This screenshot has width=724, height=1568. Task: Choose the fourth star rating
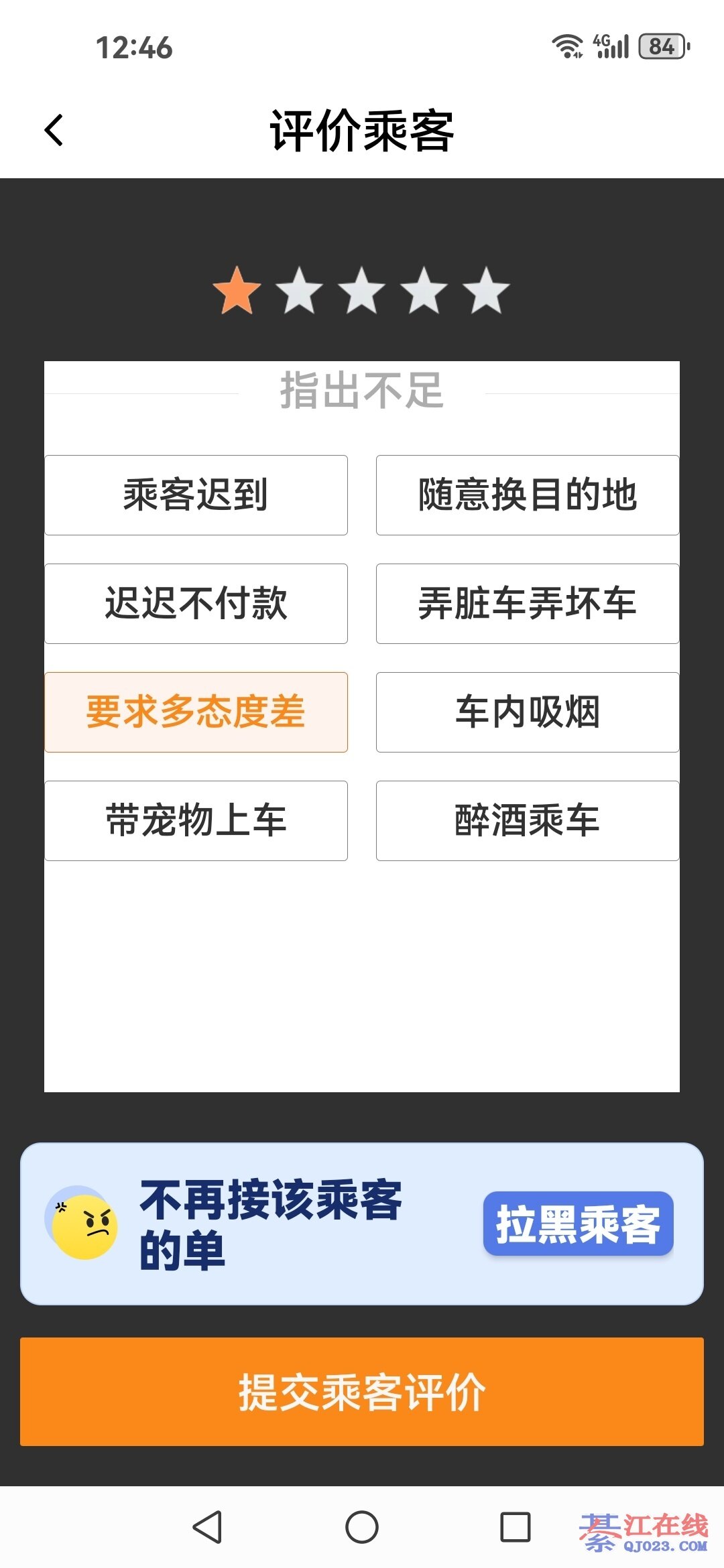(x=424, y=291)
